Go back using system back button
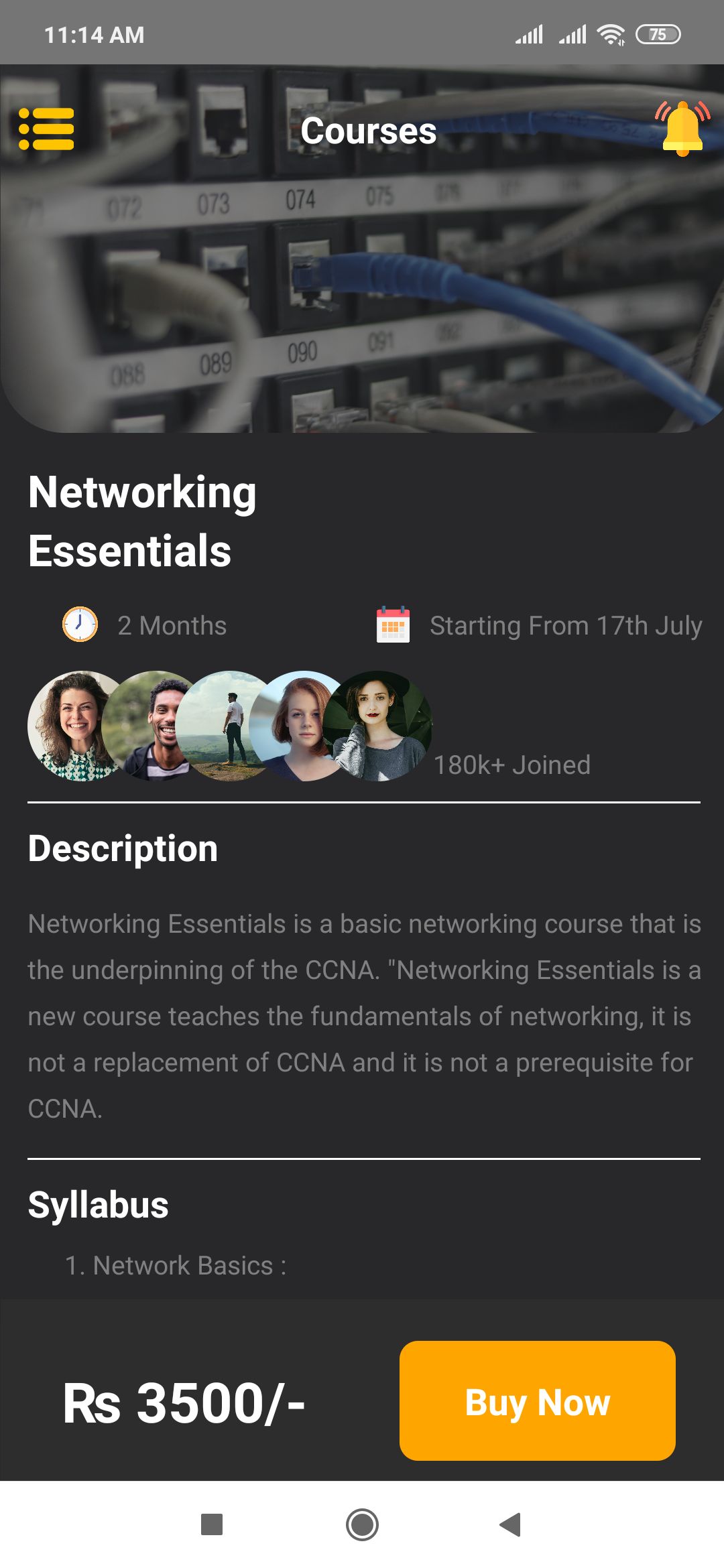Viewport: 724px width, 1568px height. [510, 1524]
